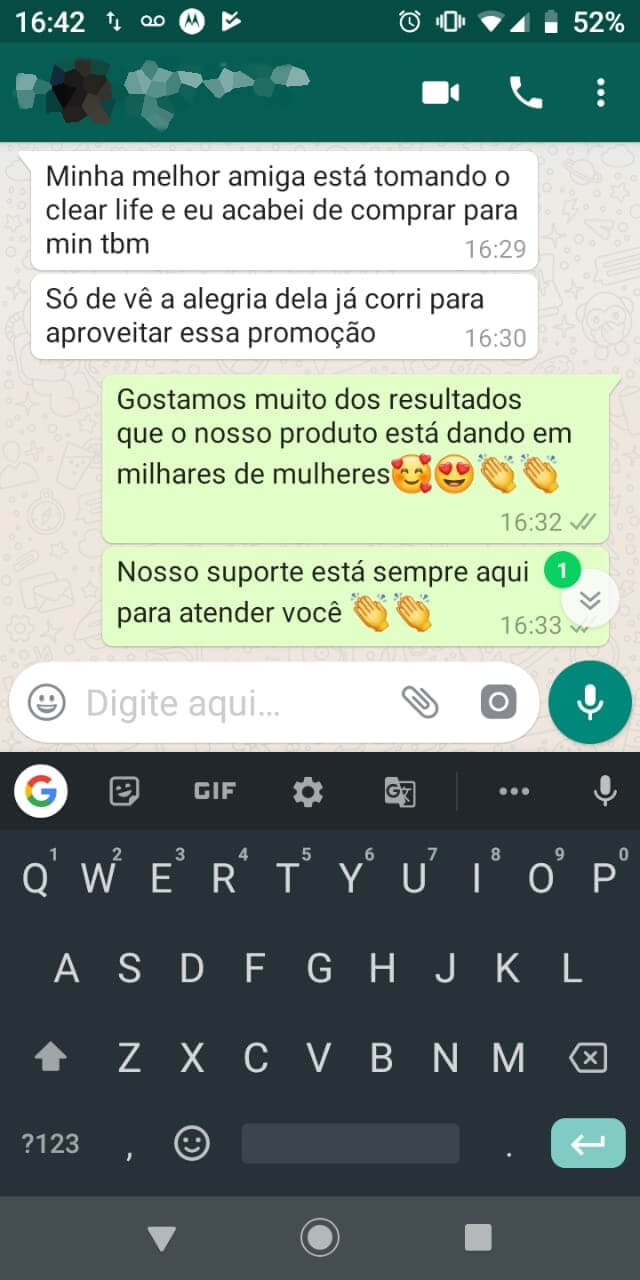Image resolution: width=640 pixels, height=1280 pixels.
Task: Start a video call
Action: (x=440, y=93)
